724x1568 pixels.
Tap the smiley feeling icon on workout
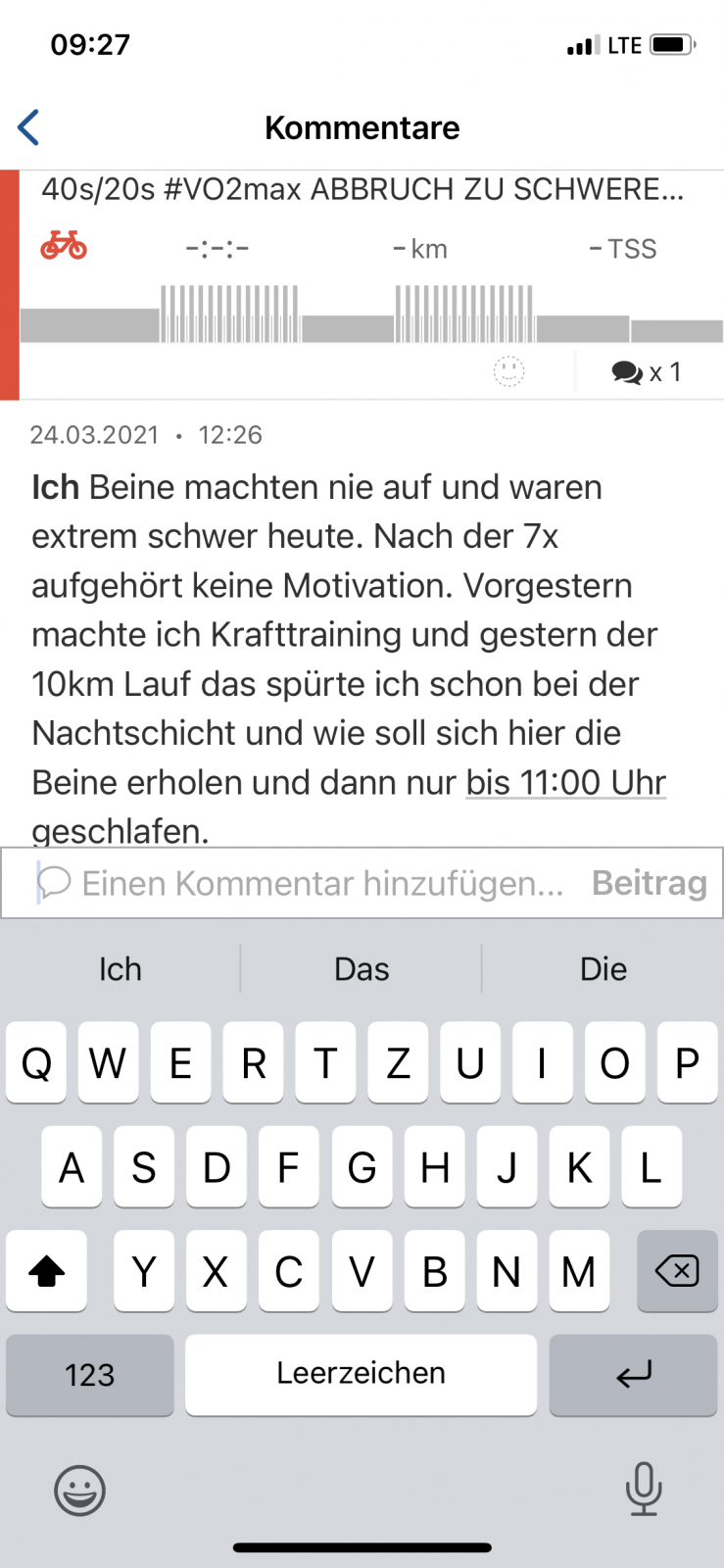[508, 371]
